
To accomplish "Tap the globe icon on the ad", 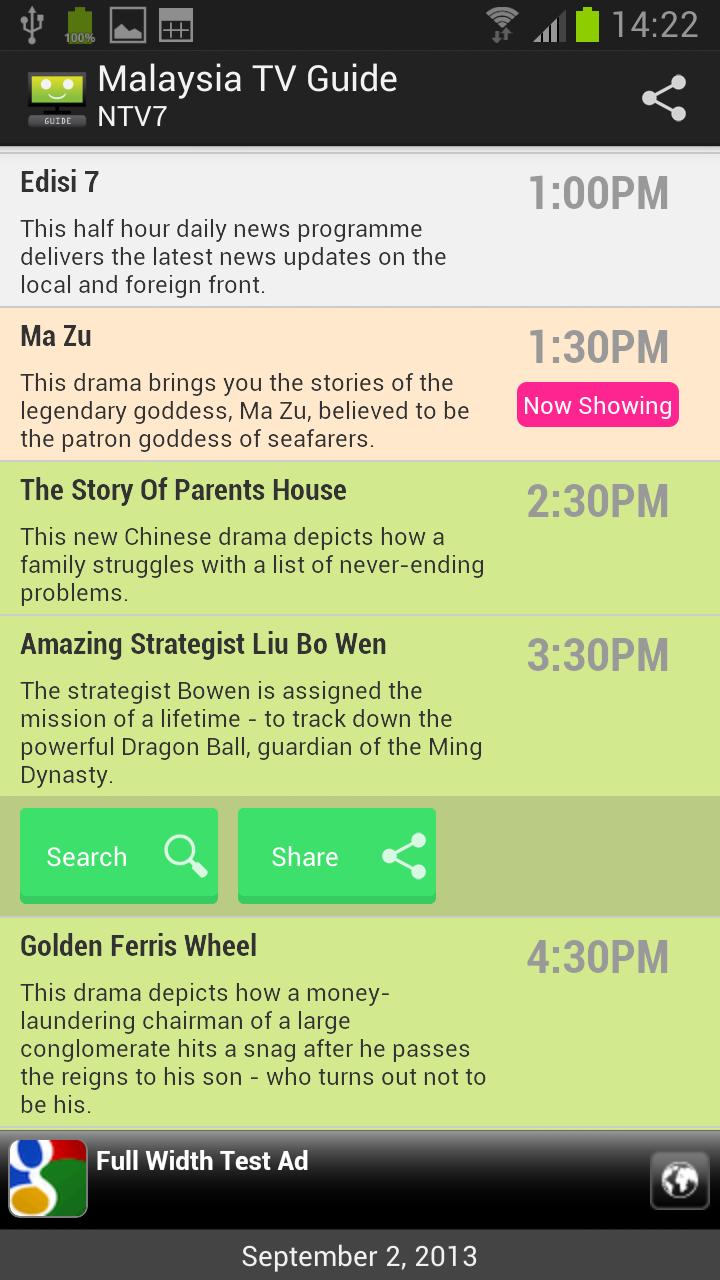I will pos(679,1181).
